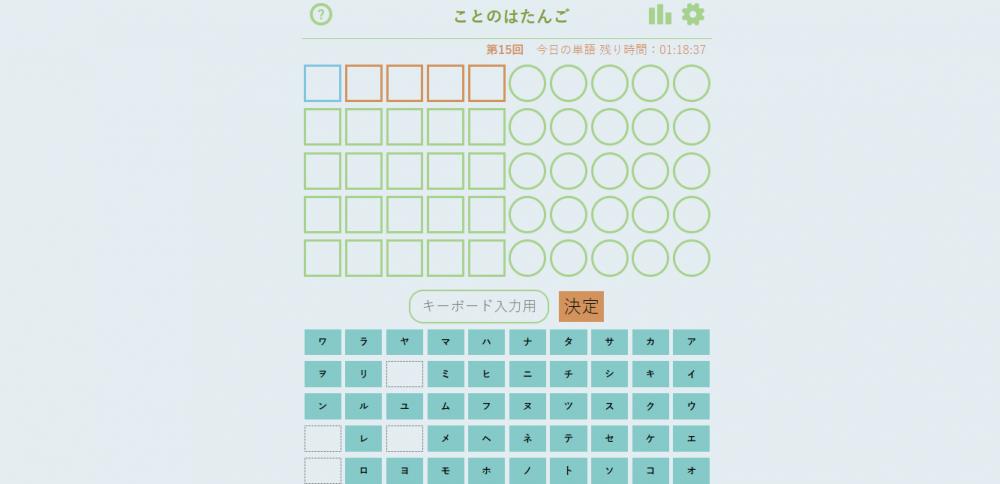Enter the ア key
1000x484 pixels.
coord(691,342)
